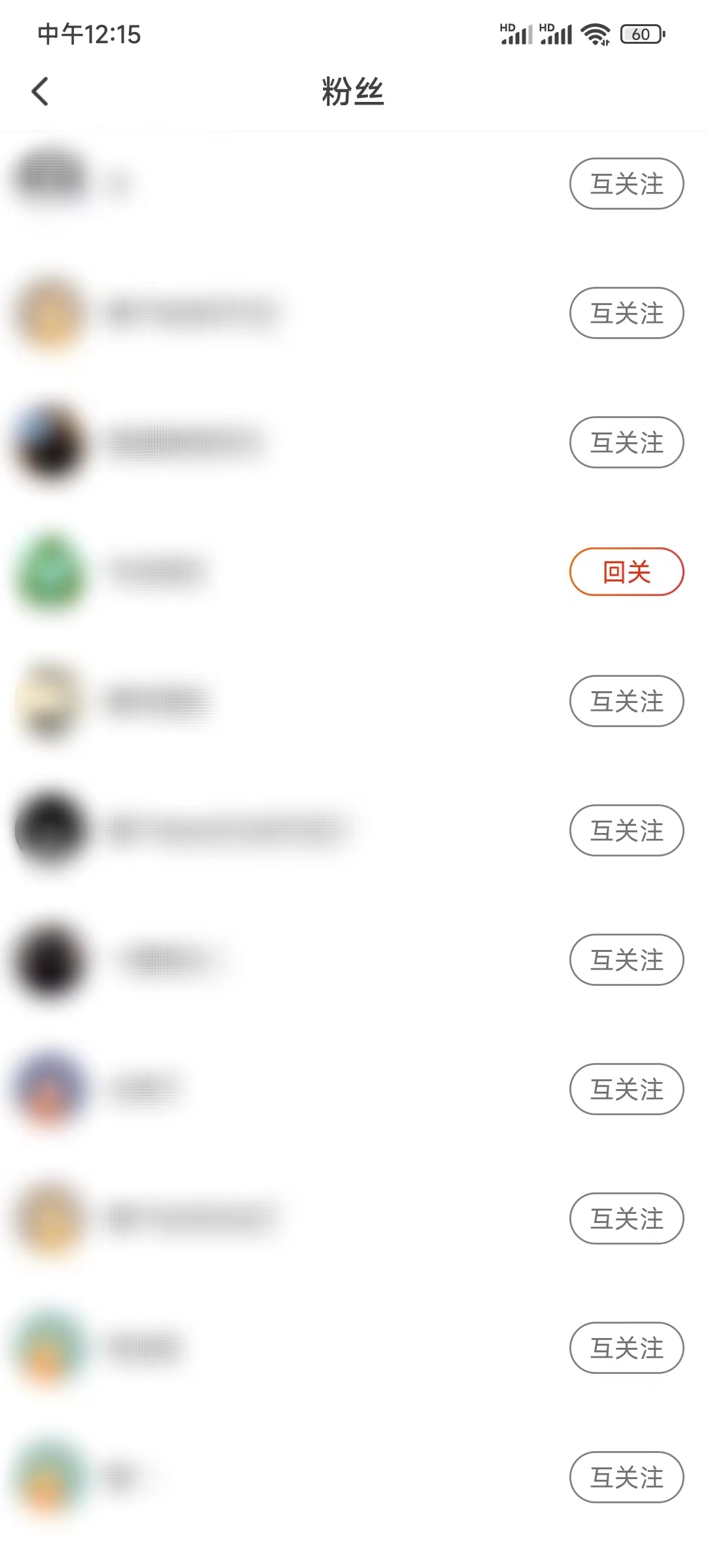Image resolution: width=706 pixels, height=1568 pixels.
Task: Tap 互关注 next to the dark avatar
Action: 626,830
